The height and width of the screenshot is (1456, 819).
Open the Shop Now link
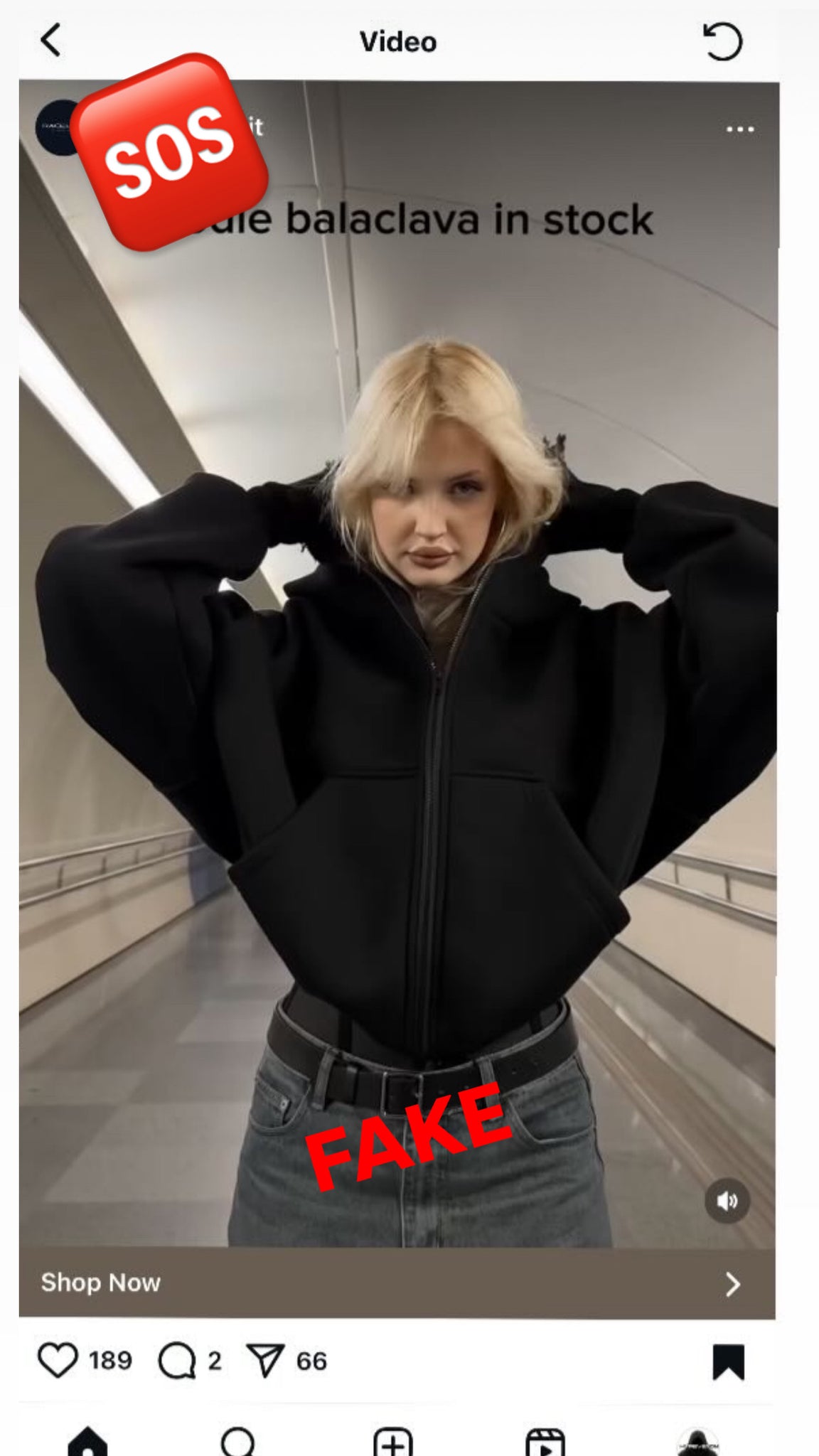[x=397, y=1283]
